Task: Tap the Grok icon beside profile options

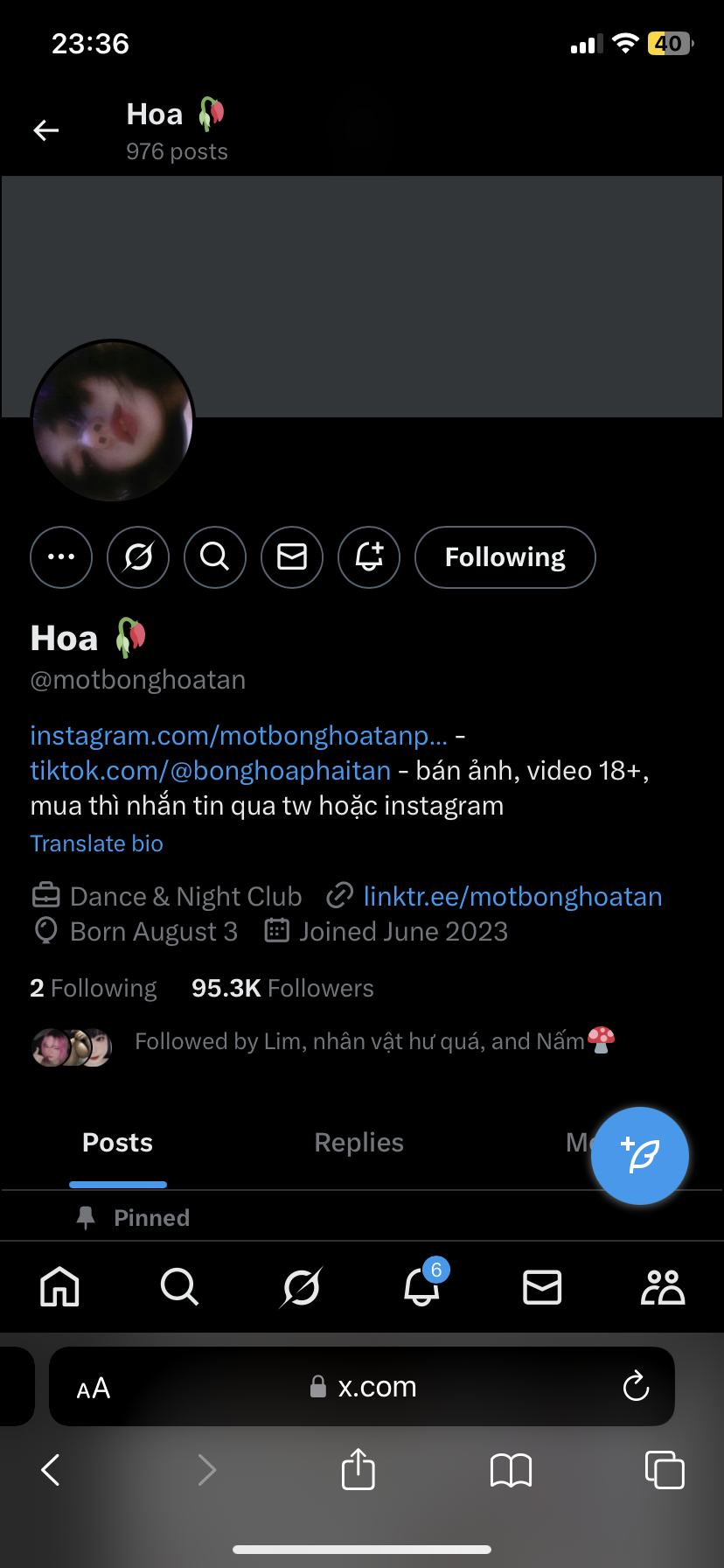Action: coord(138,557)
